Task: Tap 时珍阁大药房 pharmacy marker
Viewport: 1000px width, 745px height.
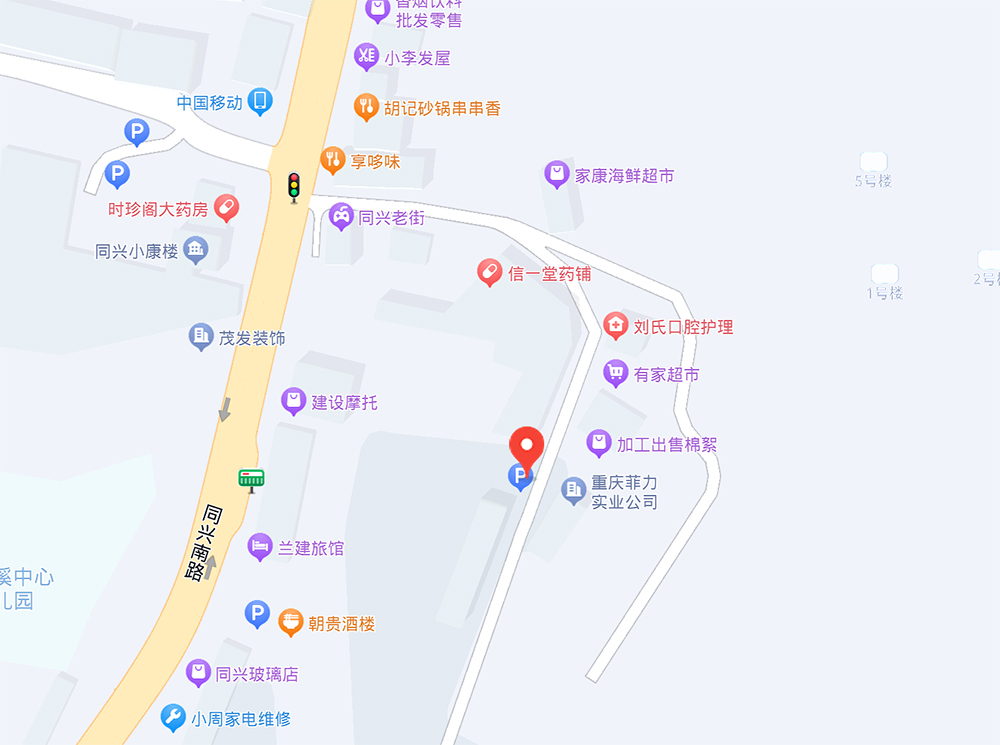Action: pyautogui.click(x=227, y=208)
